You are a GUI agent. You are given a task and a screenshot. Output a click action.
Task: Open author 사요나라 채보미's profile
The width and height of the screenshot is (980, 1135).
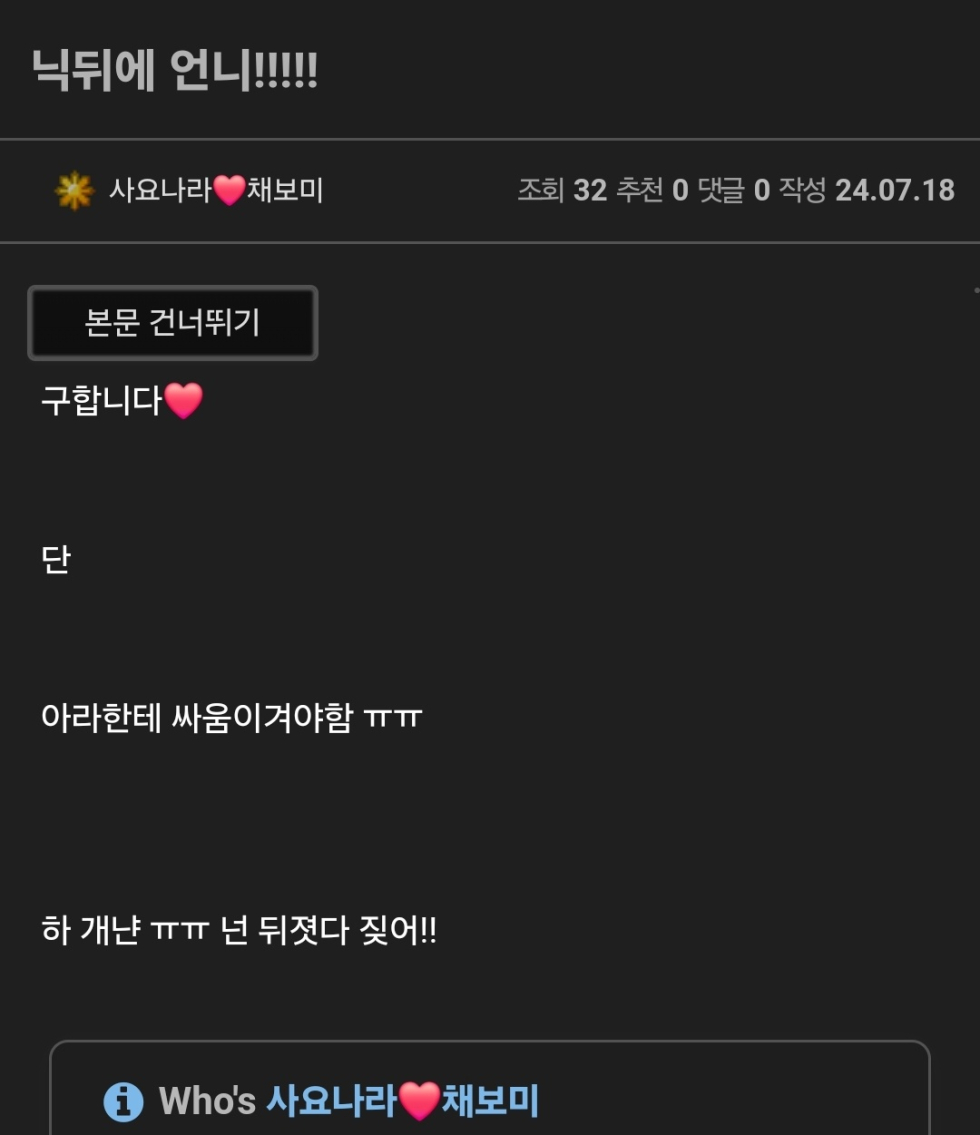(x=215, y=190)
